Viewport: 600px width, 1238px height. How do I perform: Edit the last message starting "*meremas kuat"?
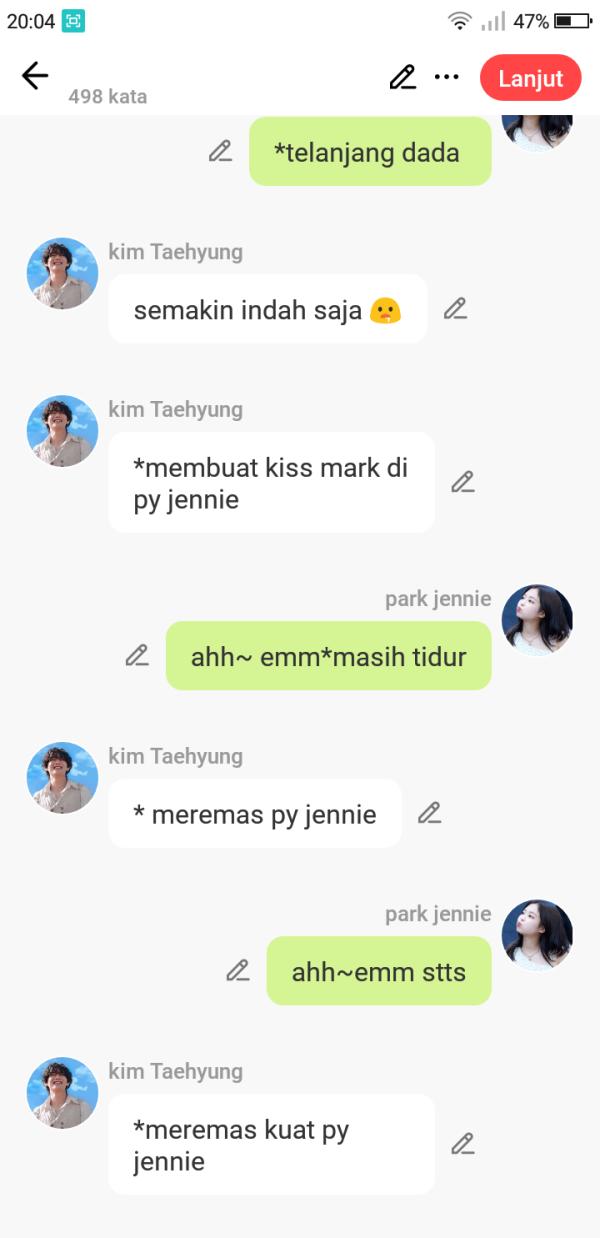(462, 1144)
